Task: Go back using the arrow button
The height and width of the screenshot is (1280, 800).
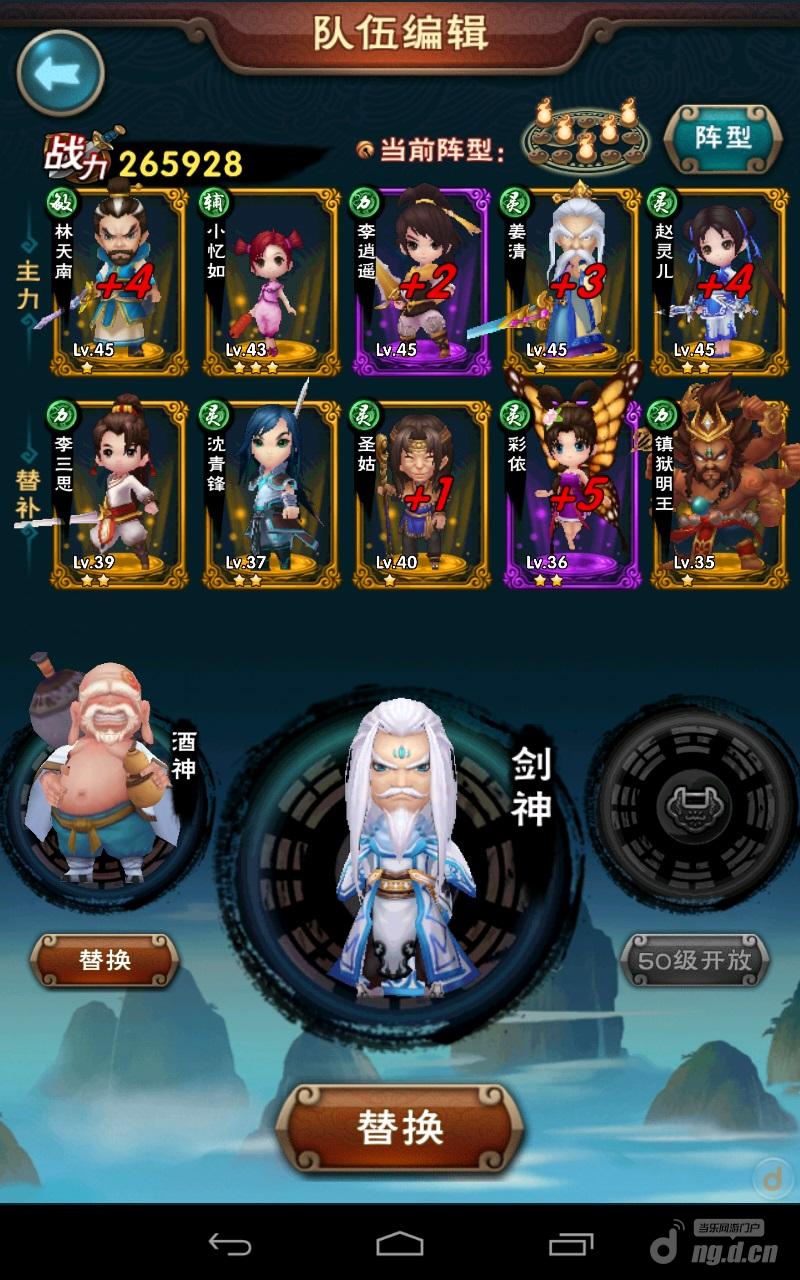Action: click(60, 74)
